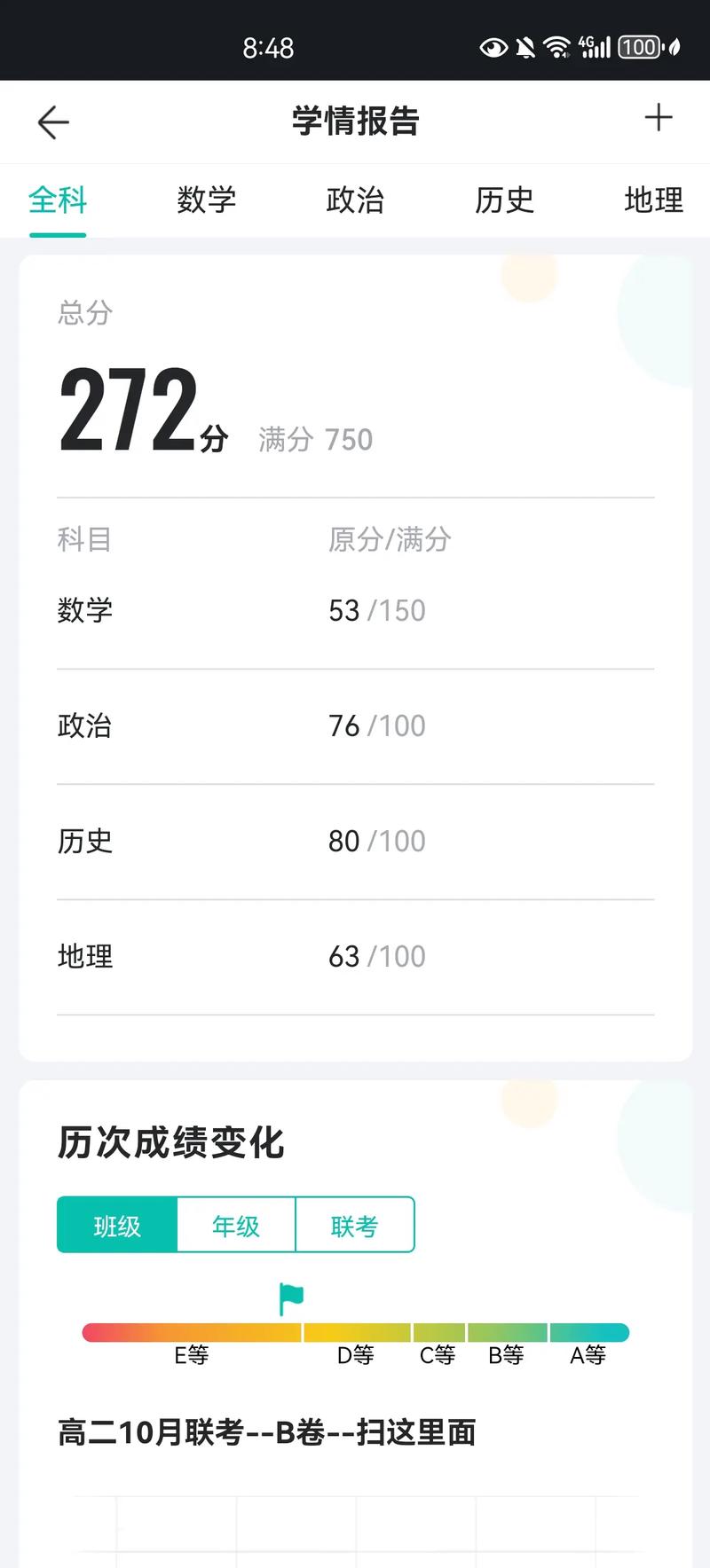The width and height of the screenshot is (710, 1568).
Task: Click the 地理 score 63/100
Action: coord(375,956)
